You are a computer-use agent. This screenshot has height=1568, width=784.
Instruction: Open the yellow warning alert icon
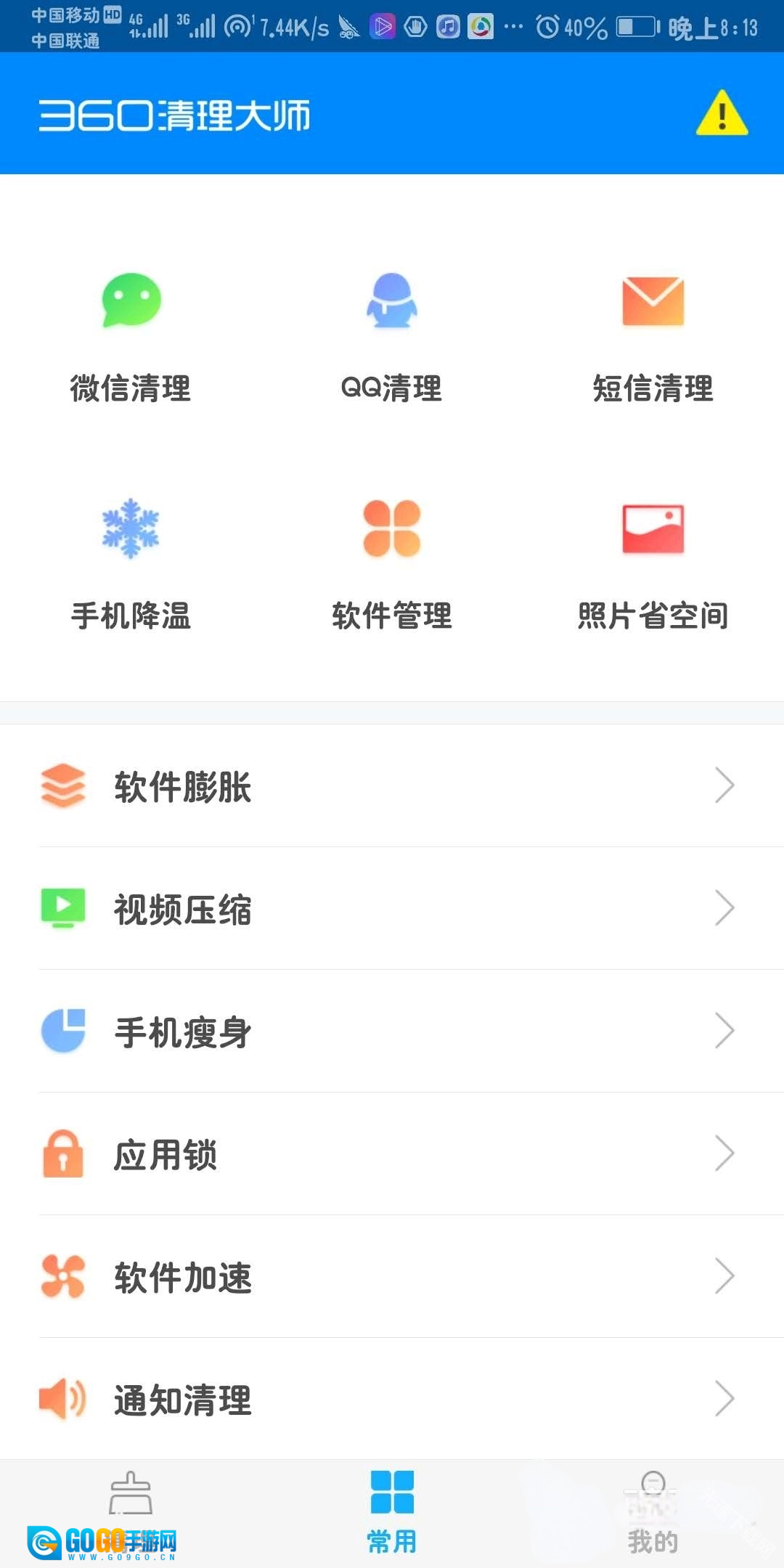point(722,113)
